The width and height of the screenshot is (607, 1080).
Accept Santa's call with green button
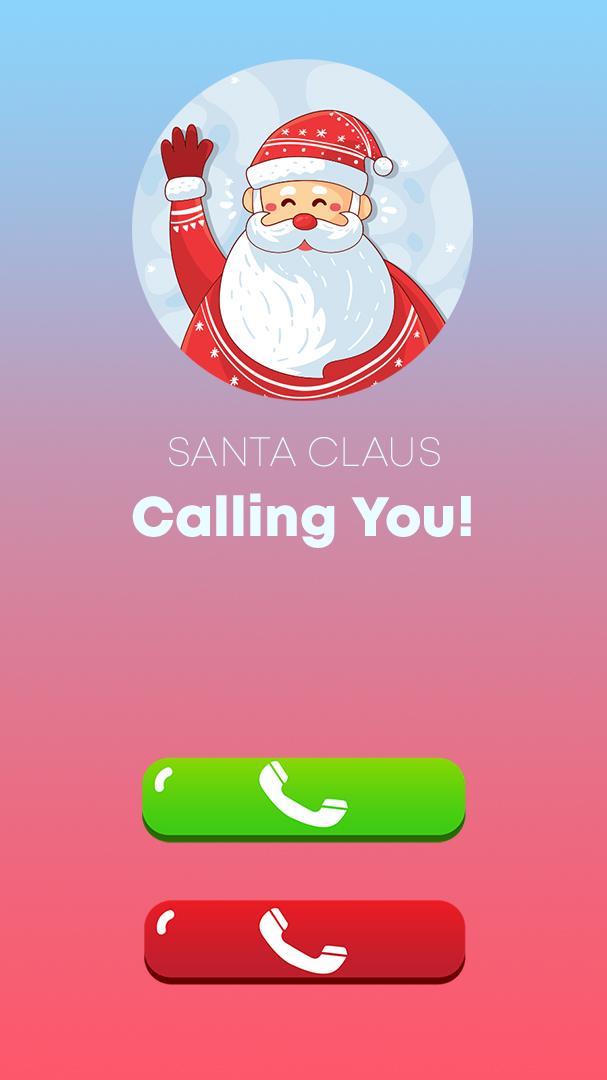[303, 796]
